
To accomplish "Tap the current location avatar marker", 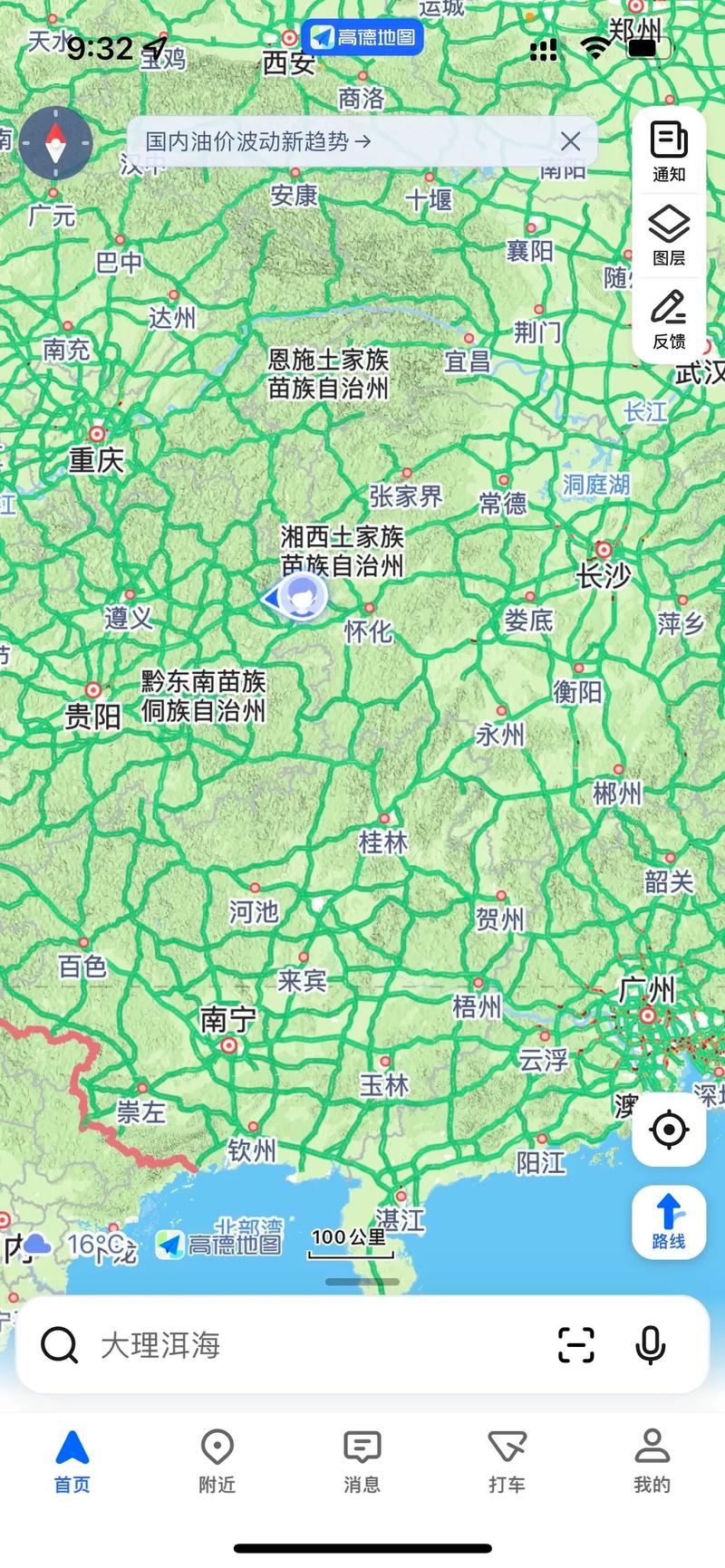I will click(302, 597).
